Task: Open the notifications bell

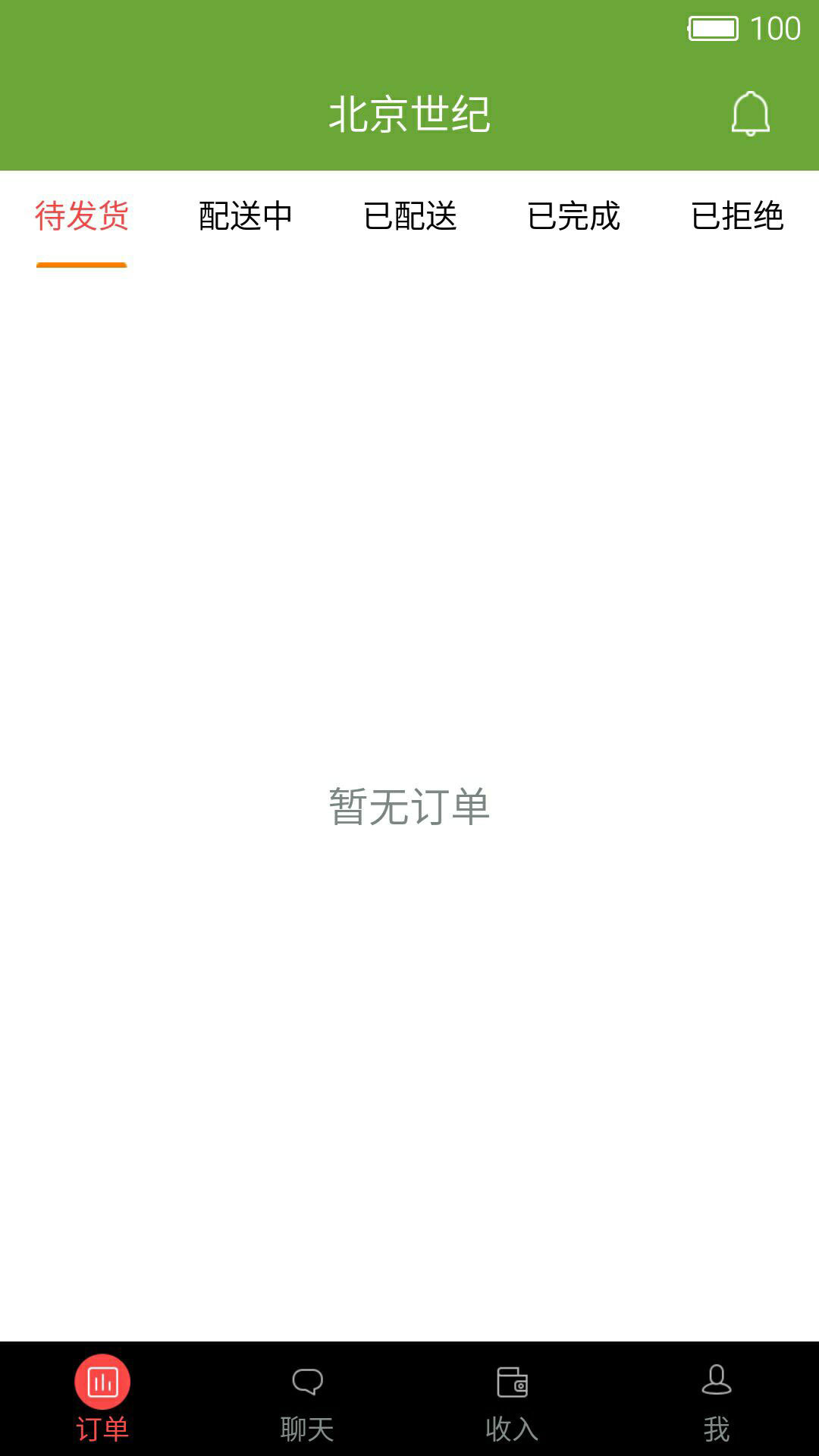Action: pos(750,114)
